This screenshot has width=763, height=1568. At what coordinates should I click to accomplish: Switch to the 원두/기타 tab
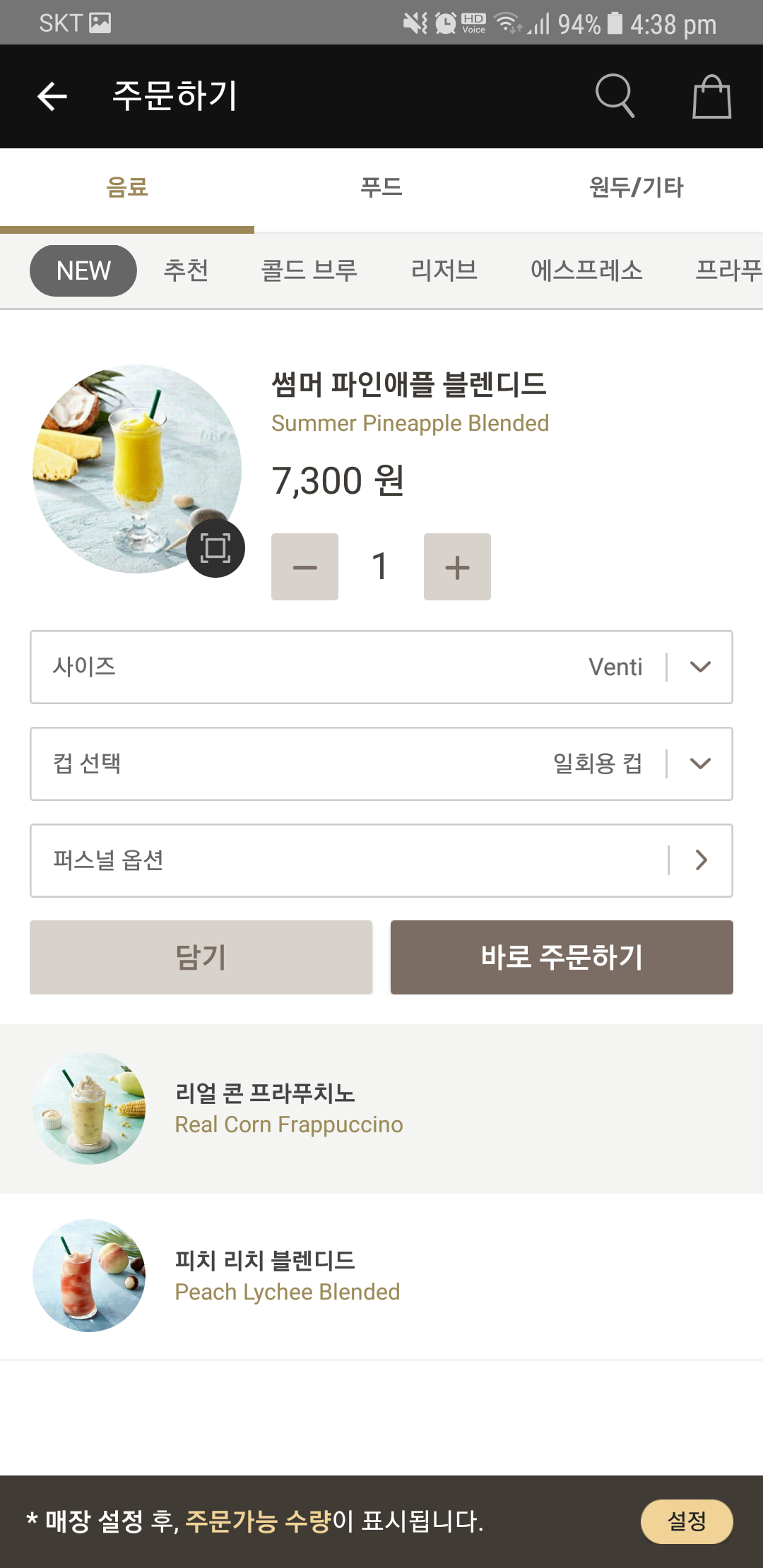pos(636,188)
